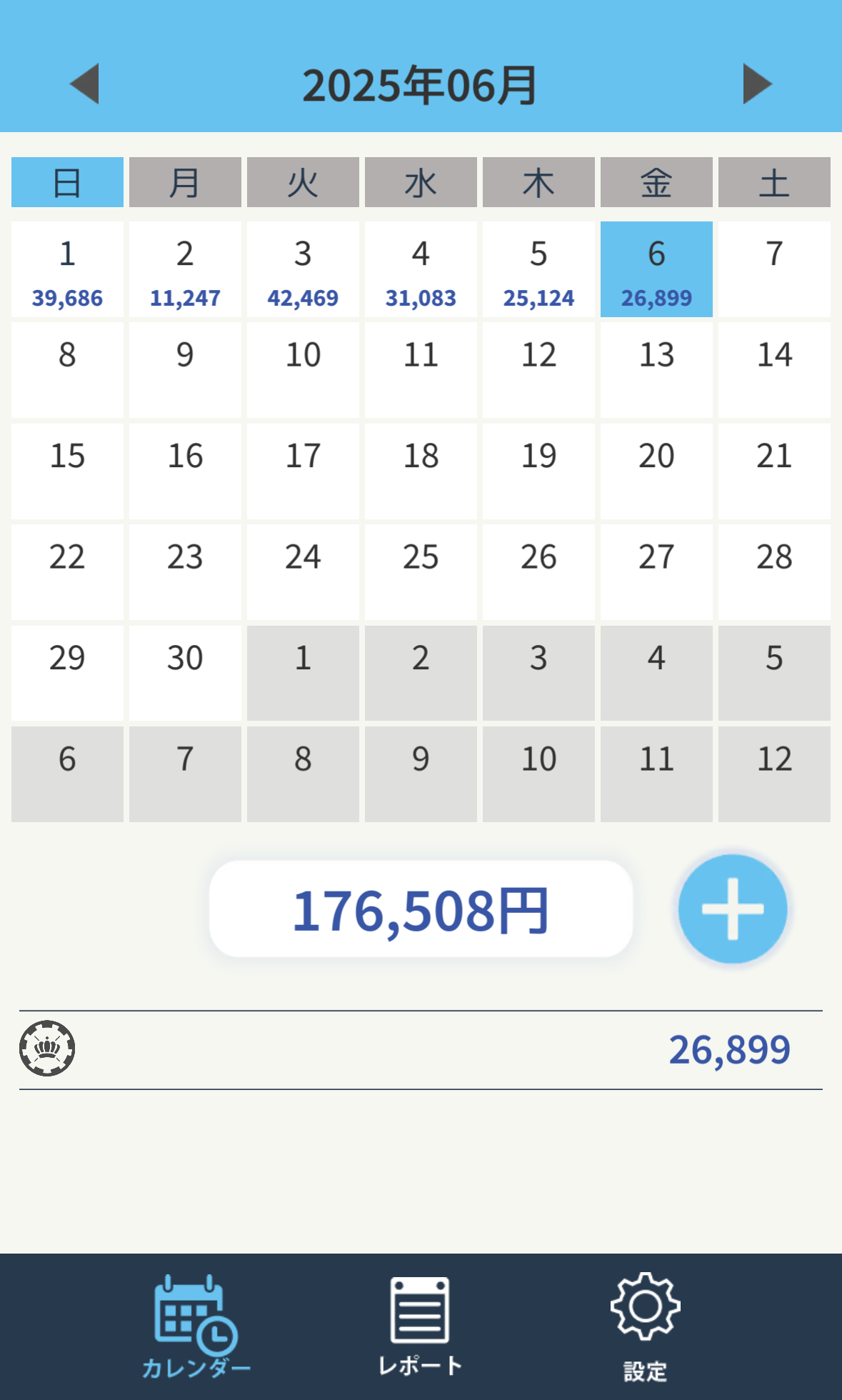Tap June 4 showing 31,083
Image resolution: width=842 pixels, height=1400 pixels.
(421, 269)
